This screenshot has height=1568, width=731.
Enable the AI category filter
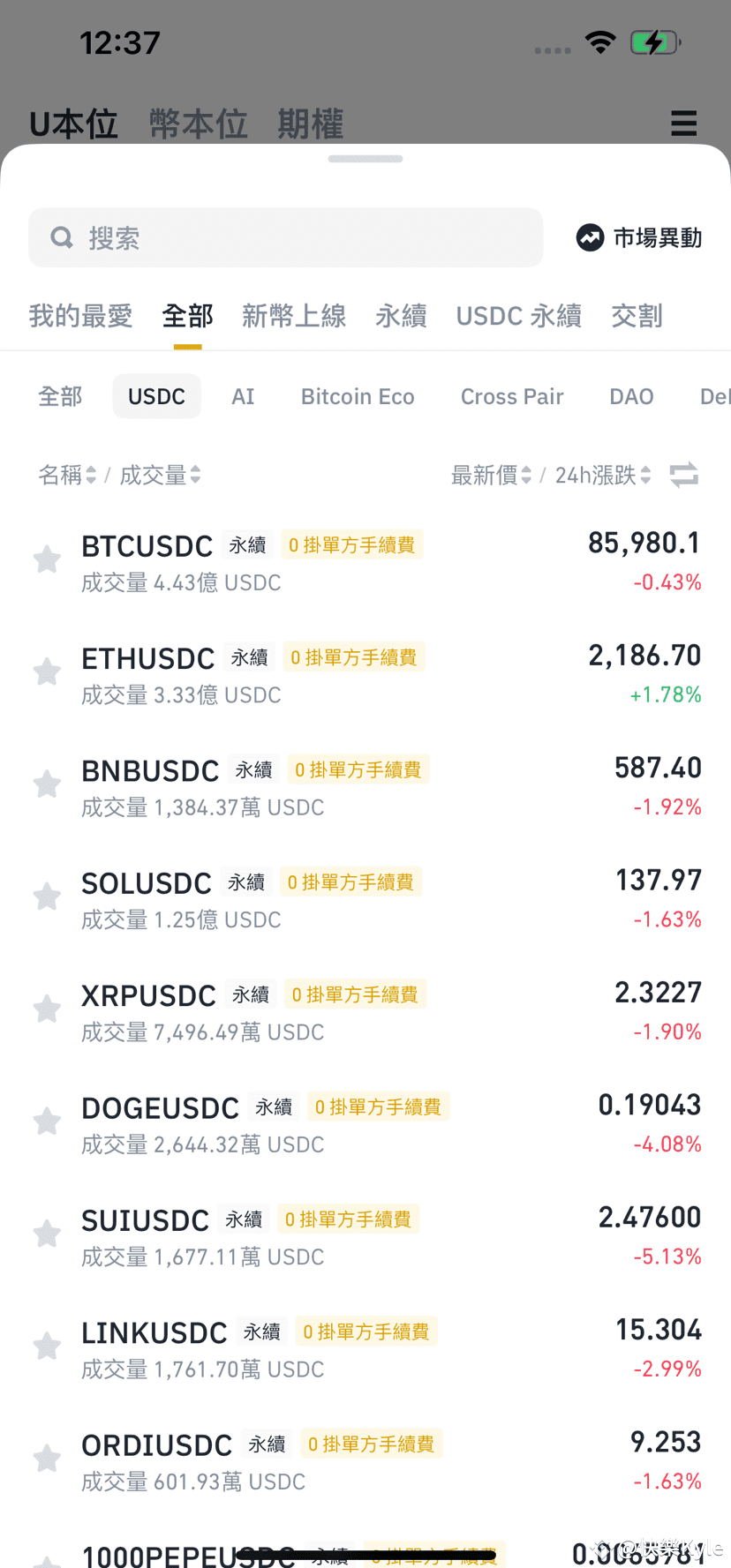coord(243,396)
